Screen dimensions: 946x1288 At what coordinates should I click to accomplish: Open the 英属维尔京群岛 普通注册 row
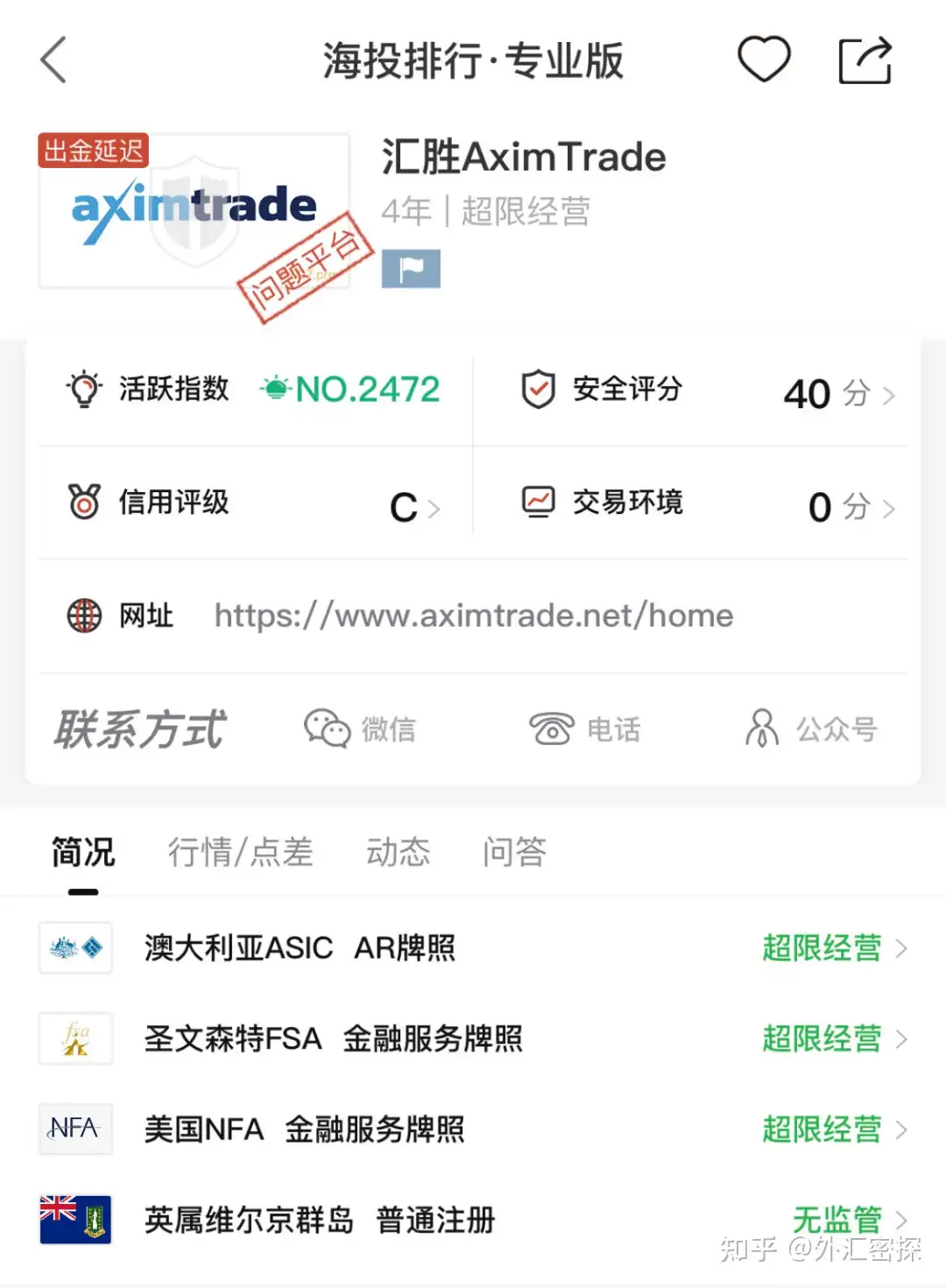[473, 1220]
